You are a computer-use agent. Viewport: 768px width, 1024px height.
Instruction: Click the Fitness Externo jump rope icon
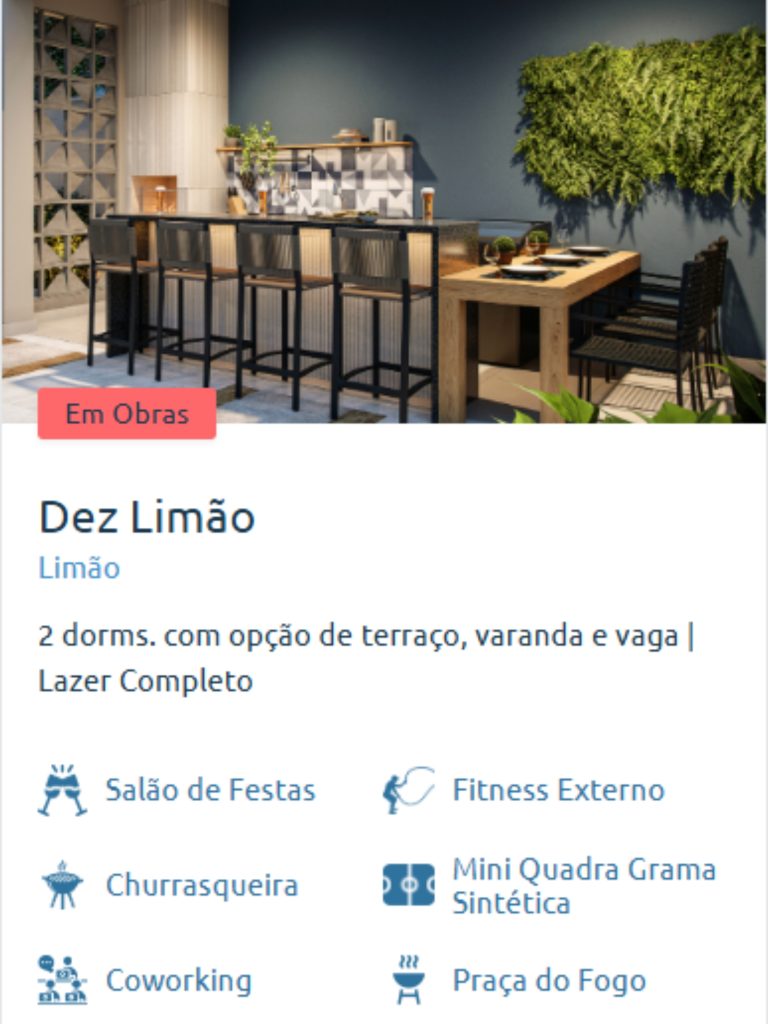pyautogui.click(x=412, y=789)
